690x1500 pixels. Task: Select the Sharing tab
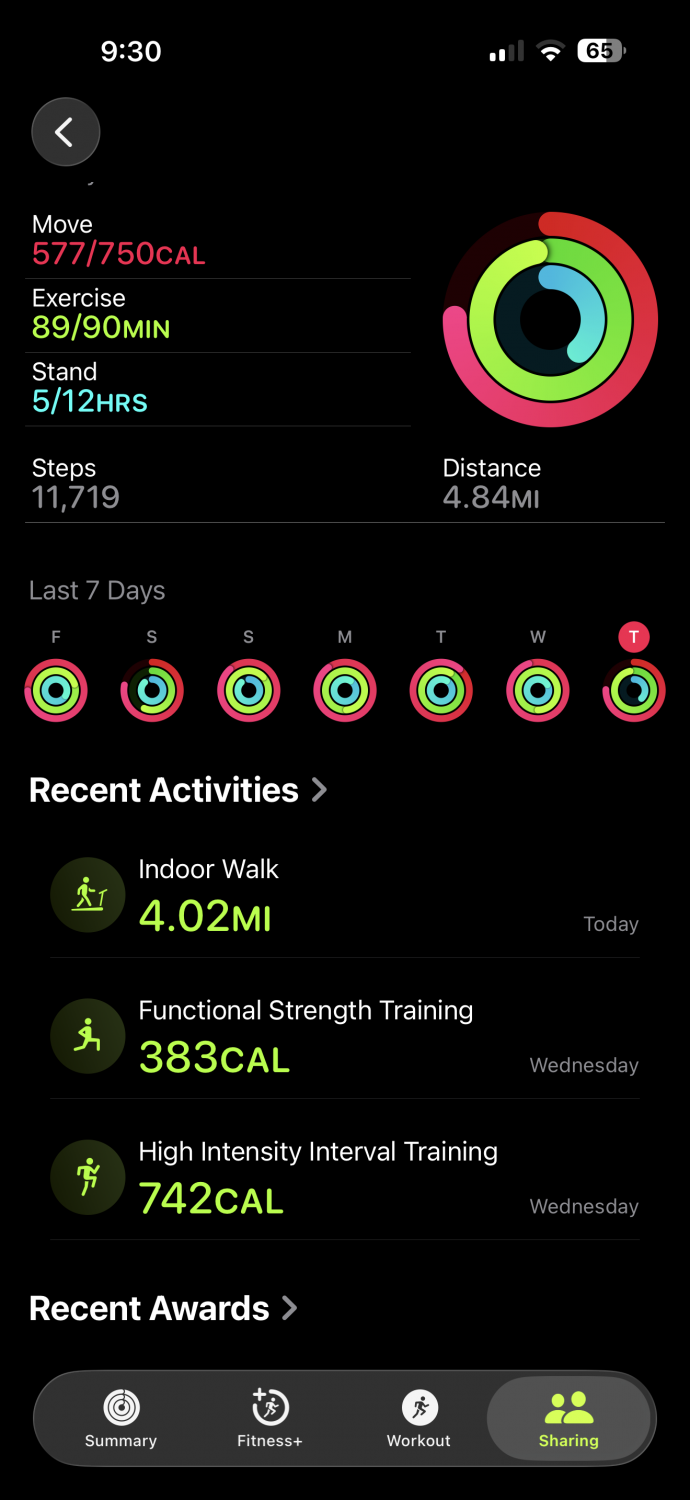[x=568, y=1419]
